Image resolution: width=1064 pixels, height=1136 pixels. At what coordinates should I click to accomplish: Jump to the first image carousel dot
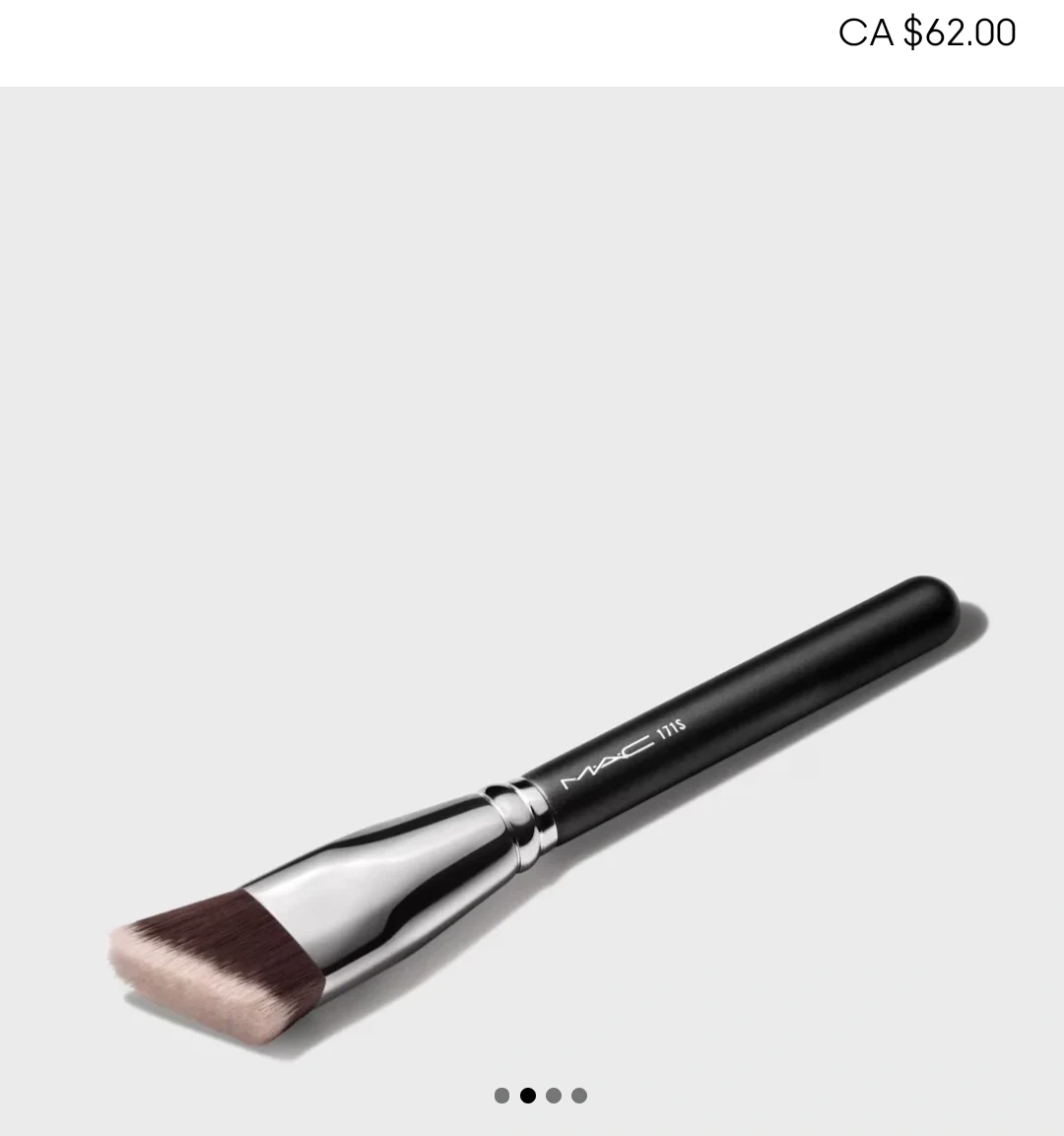click(x=501, y=1096)
